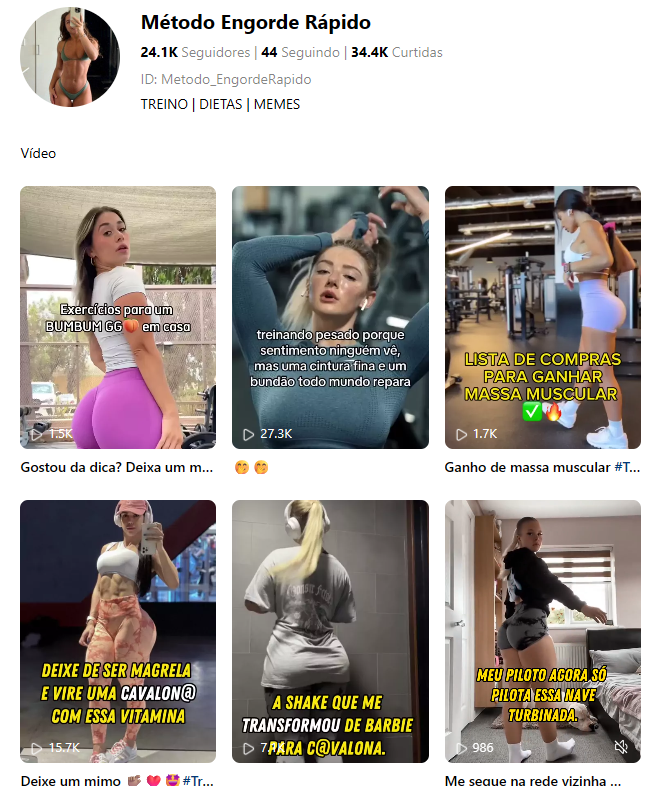Select the Vídeo tab
The height and width of the screenshot is (786, 652).
pos(38,153)
